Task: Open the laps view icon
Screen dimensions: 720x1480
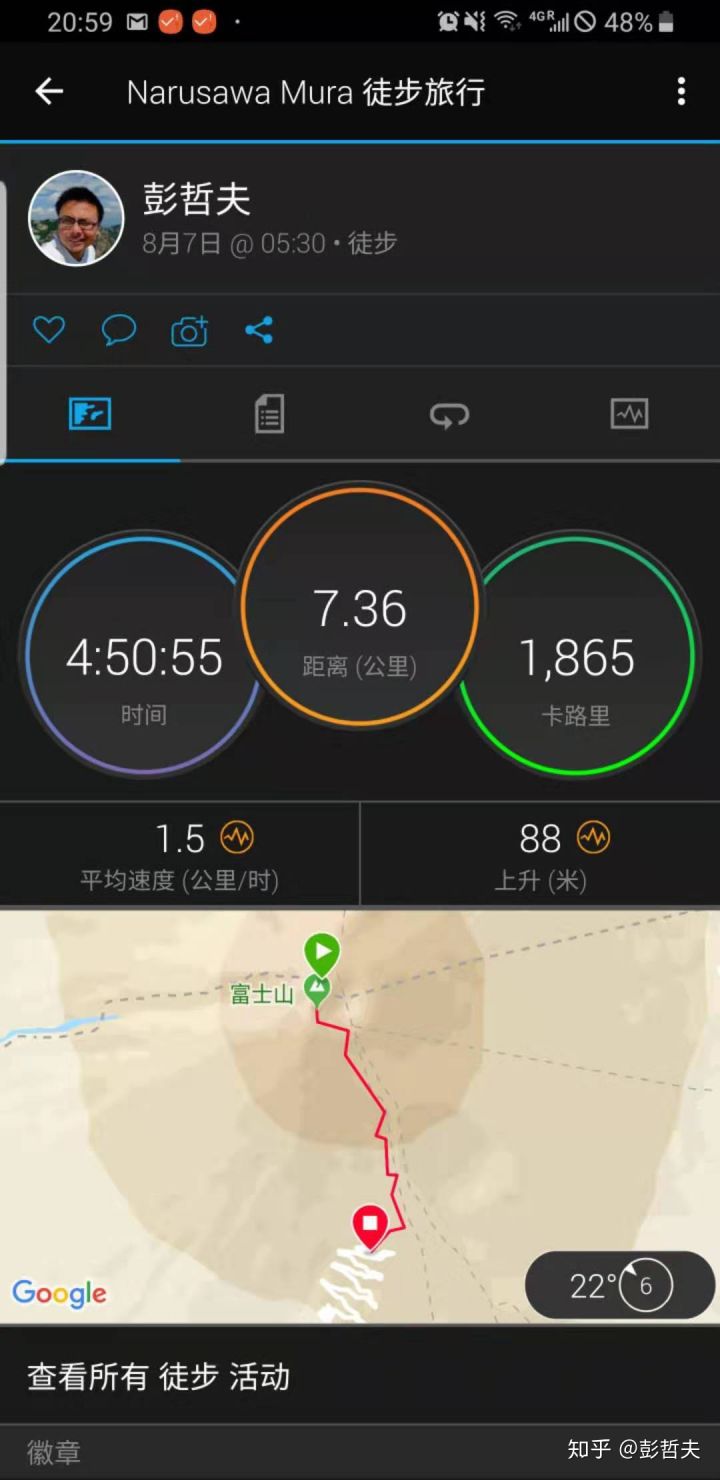Action: (449, 413)
